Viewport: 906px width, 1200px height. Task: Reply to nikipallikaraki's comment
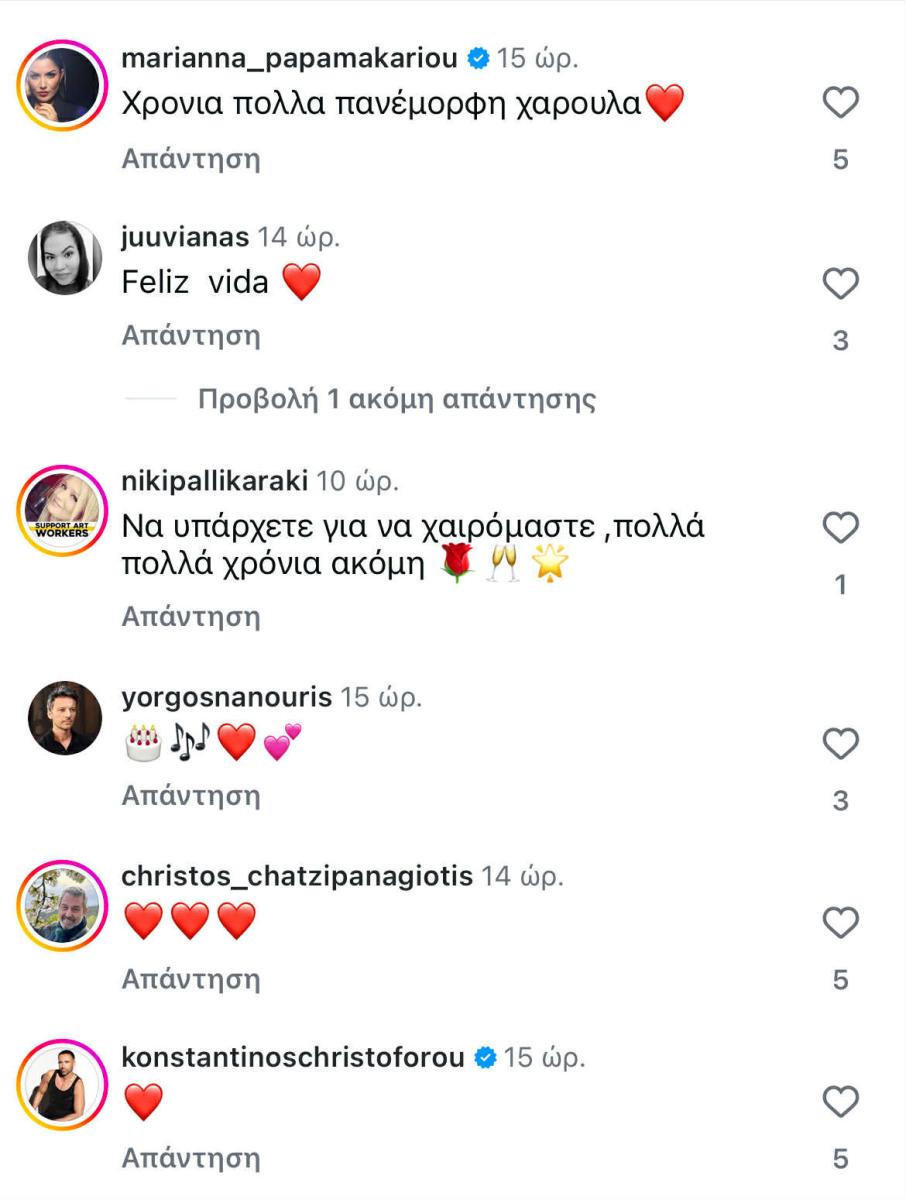(190, 617)
